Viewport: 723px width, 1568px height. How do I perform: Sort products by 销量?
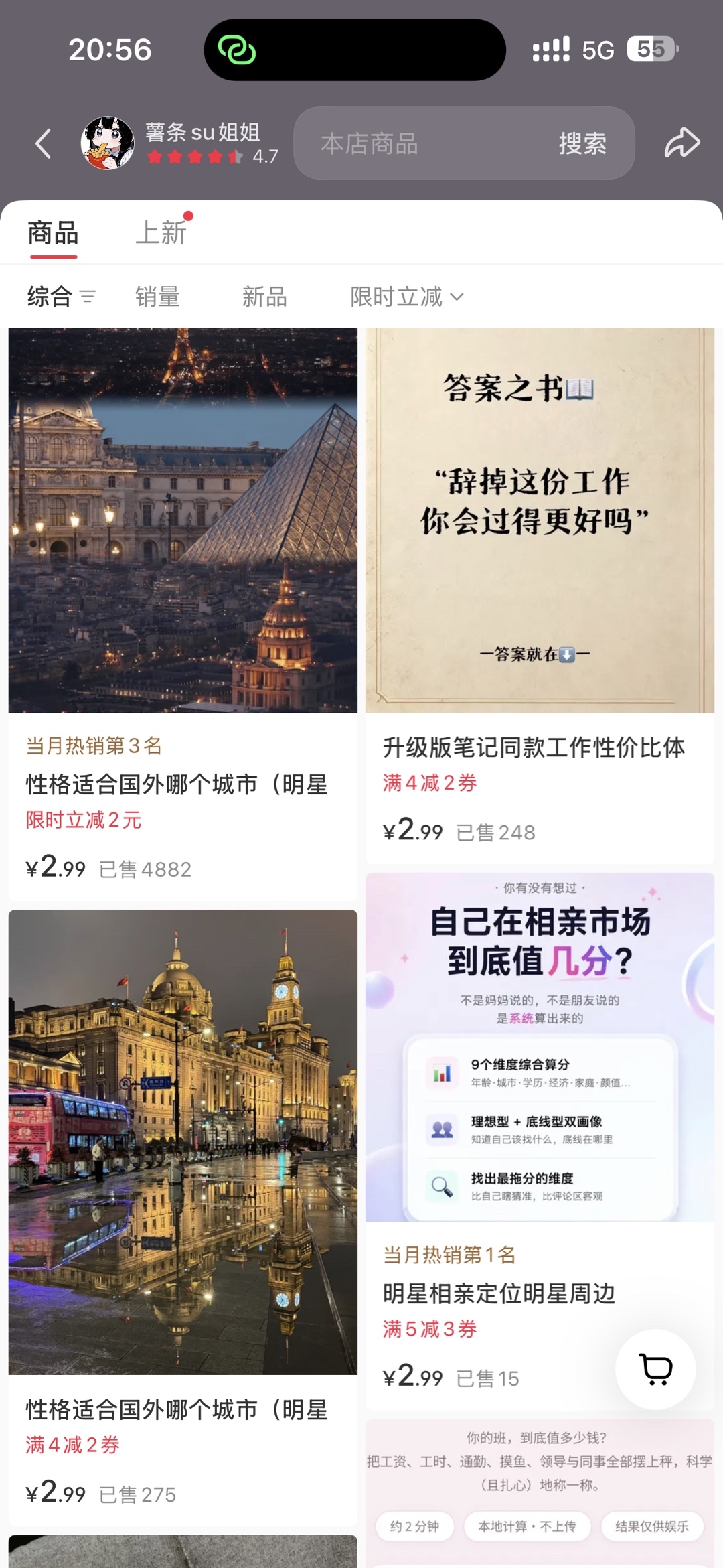157,296
